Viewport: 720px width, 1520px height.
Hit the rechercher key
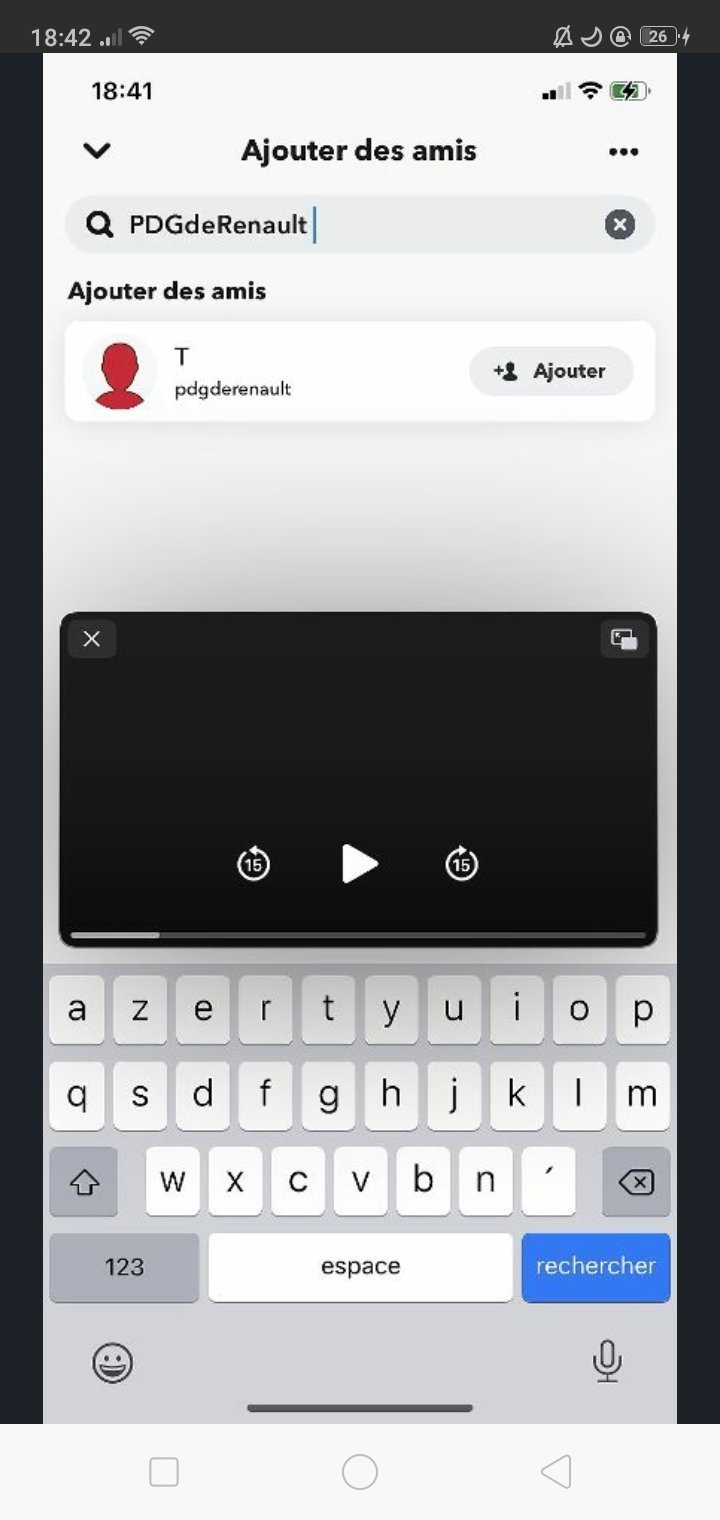[596, 1267]
